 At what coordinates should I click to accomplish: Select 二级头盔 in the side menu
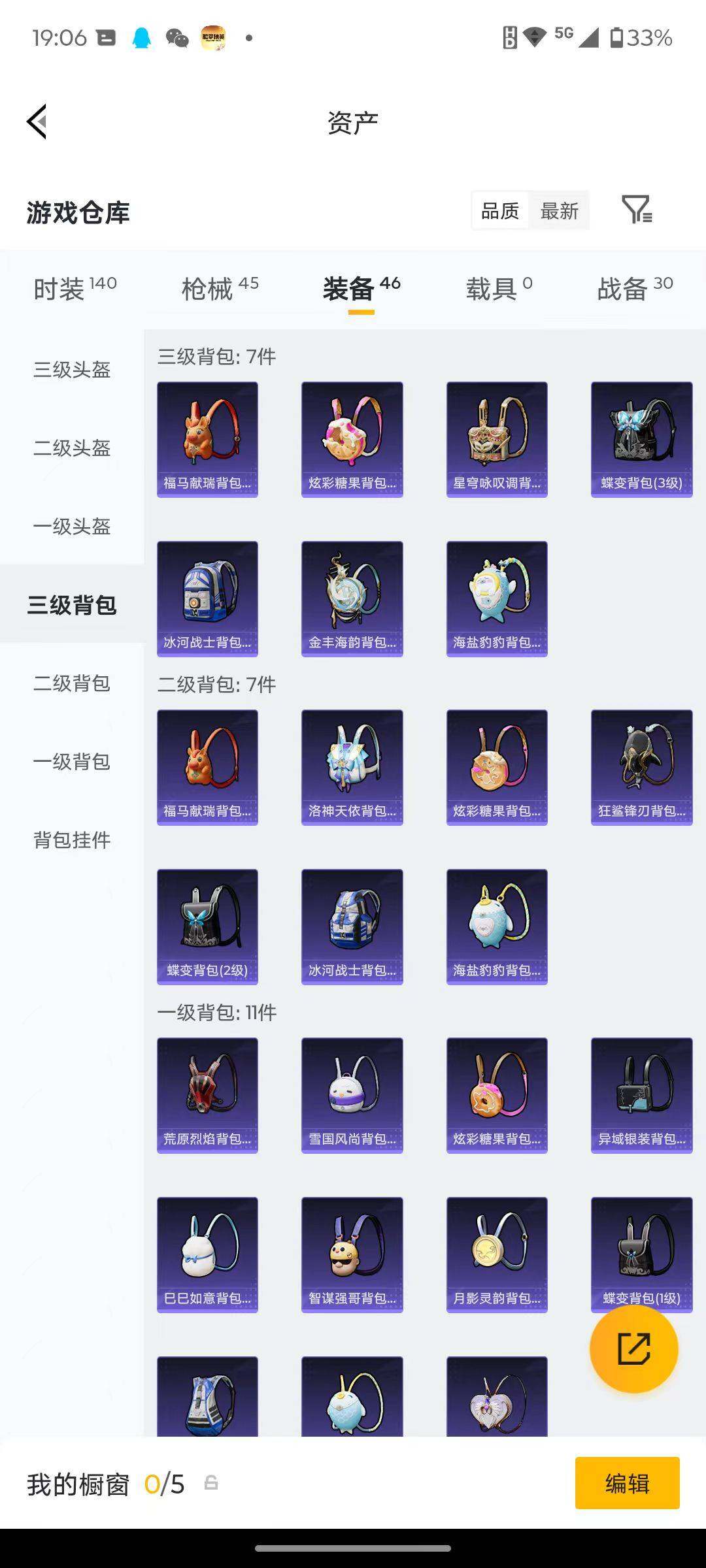pos(72,448)
